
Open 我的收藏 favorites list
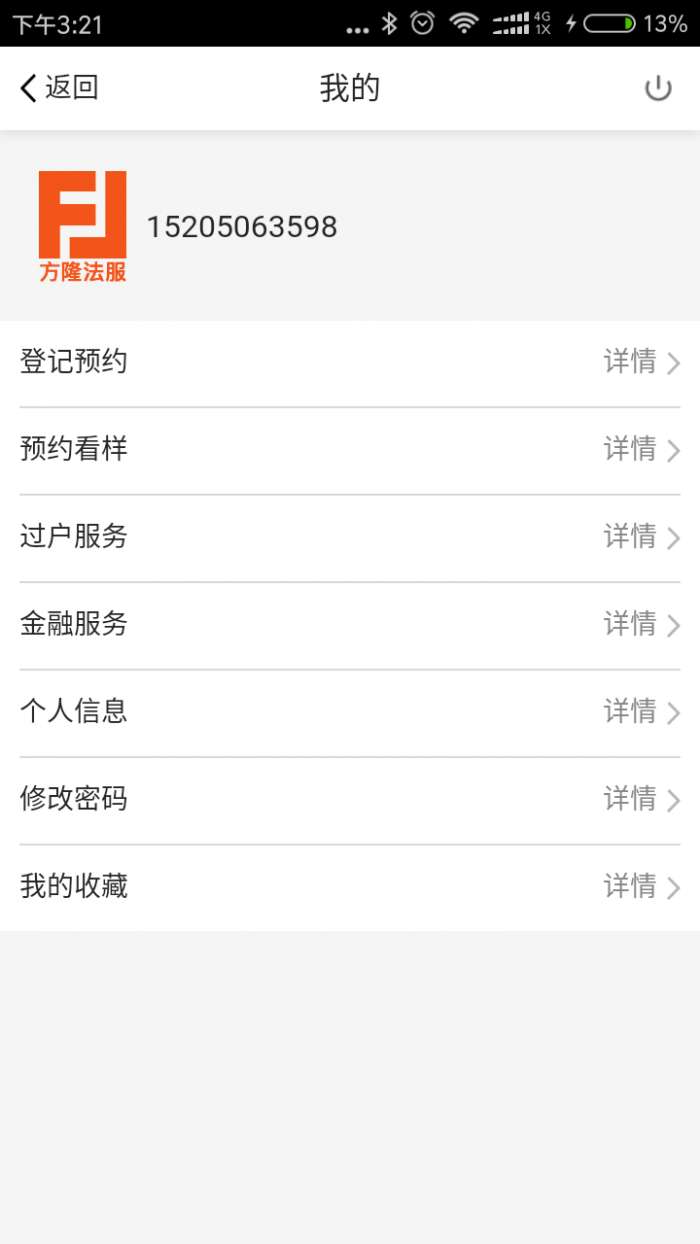350,887
